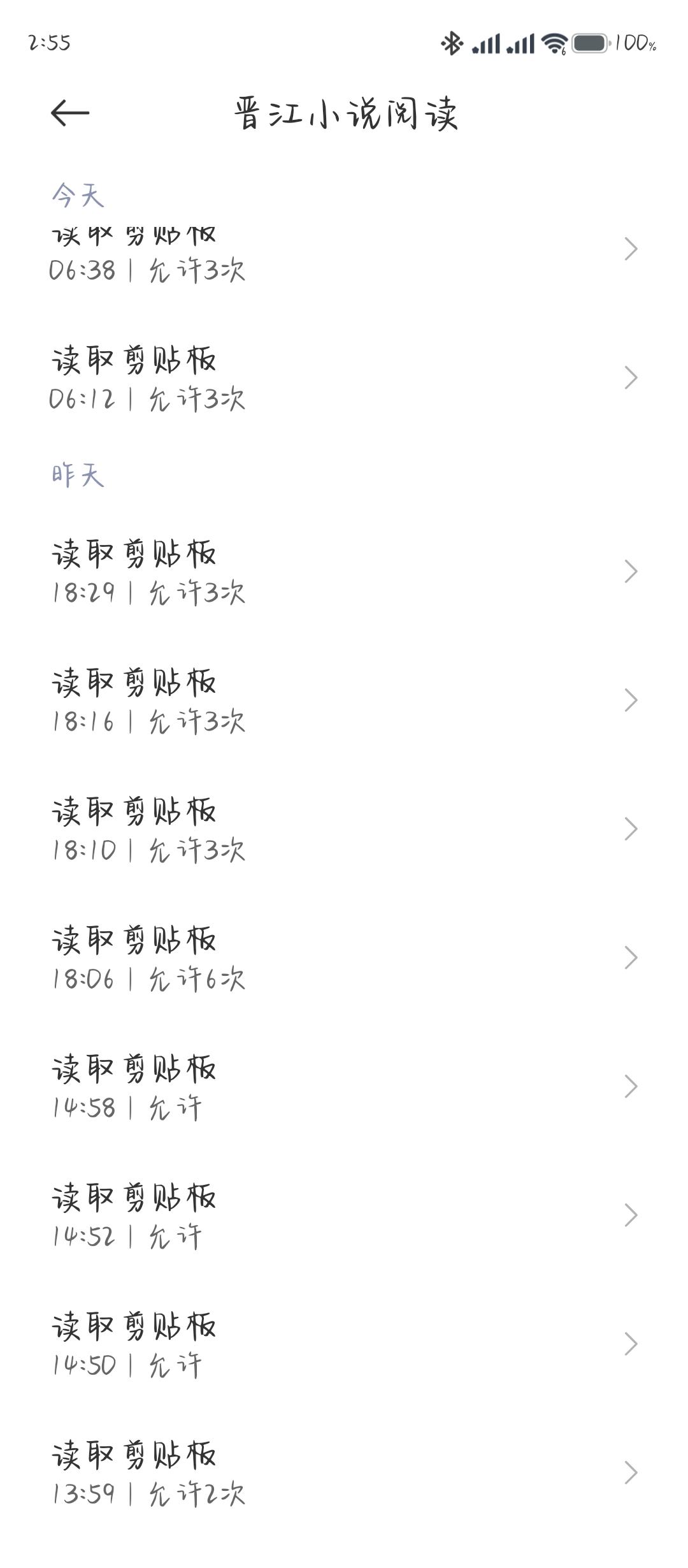Open the 18:16 读取剪贴板 entry
Viewport: 688px width, 1568px height.
point(344,701)
